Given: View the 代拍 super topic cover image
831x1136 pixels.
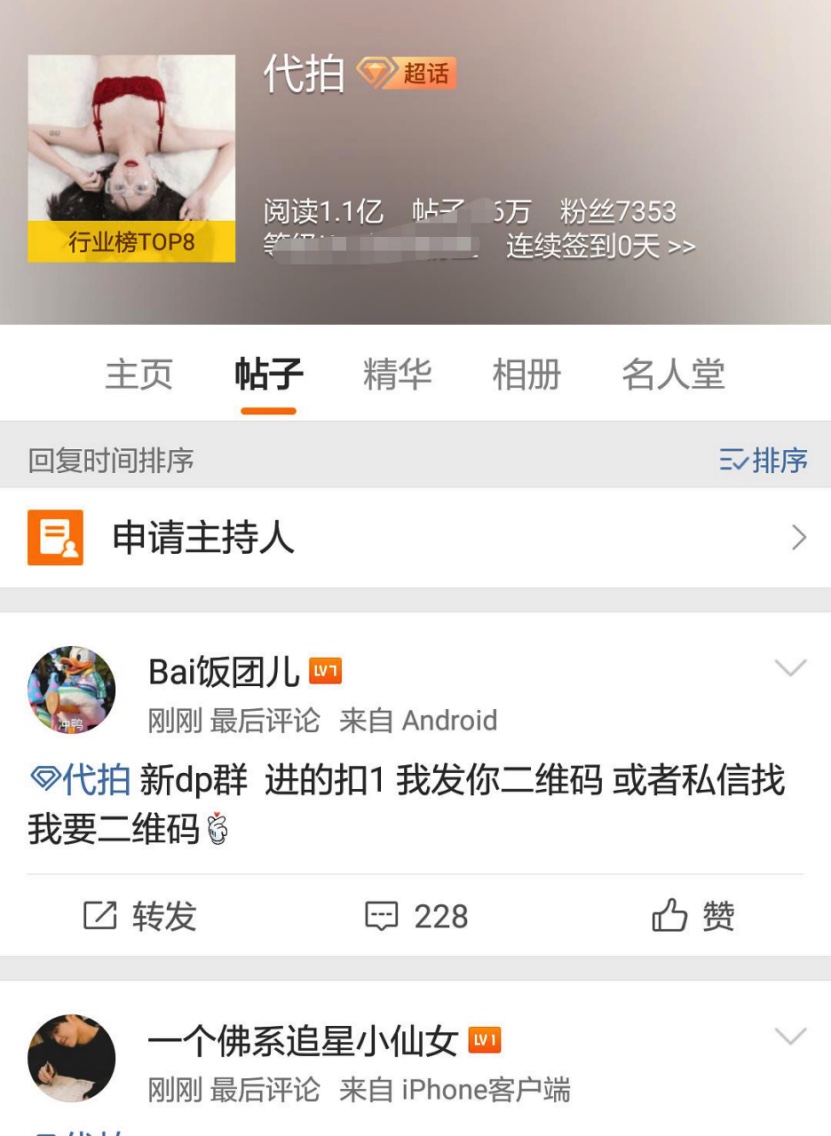Looking at the screenshot, I should click(x=131, y=158).
